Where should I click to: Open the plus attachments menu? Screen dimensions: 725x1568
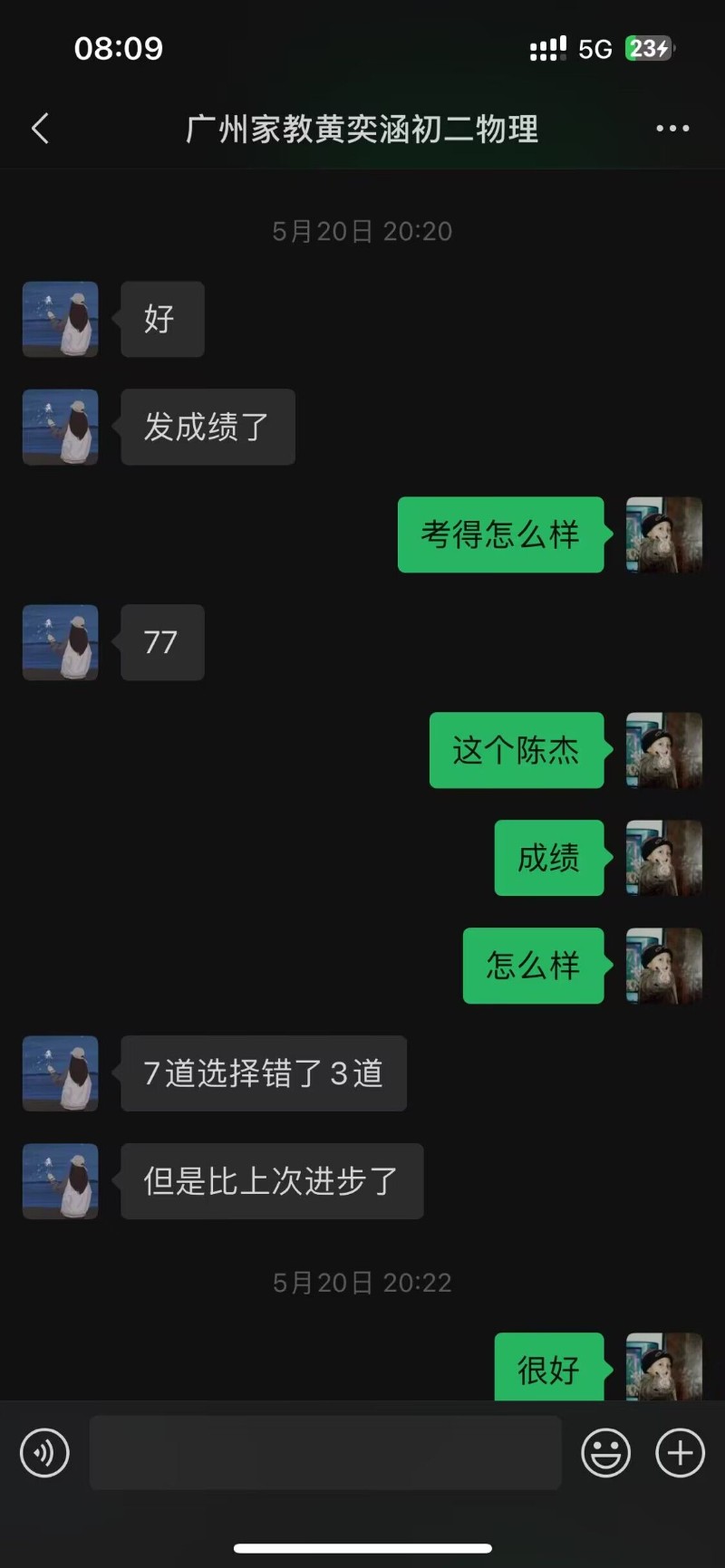pyautogui.click(x=680, y=1453)
